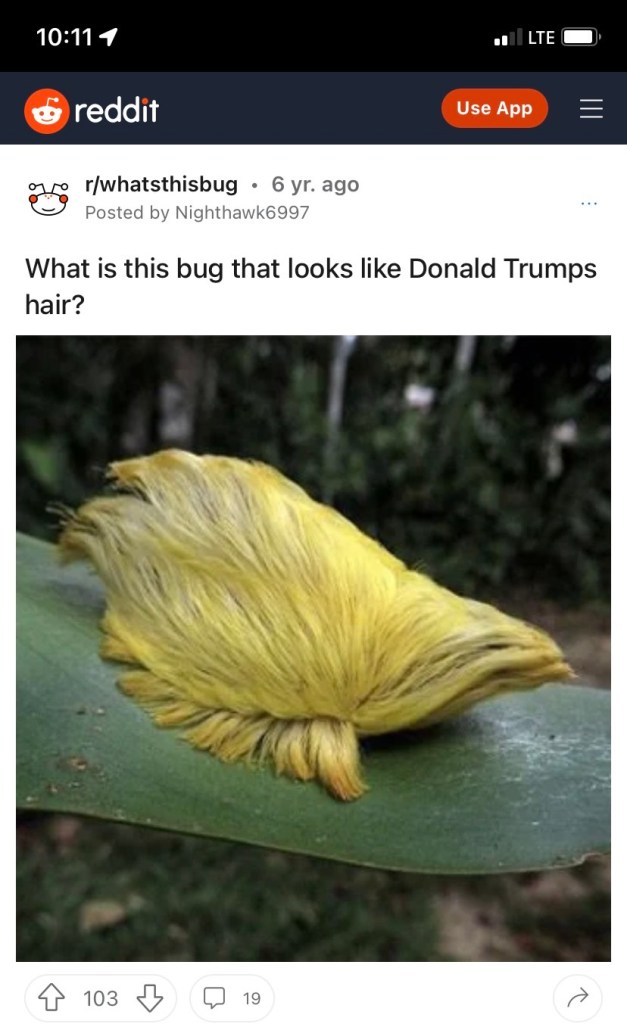Screen dimensions: 627x1024
Task: Open the post's three-dot options menu
Action: 588,204
